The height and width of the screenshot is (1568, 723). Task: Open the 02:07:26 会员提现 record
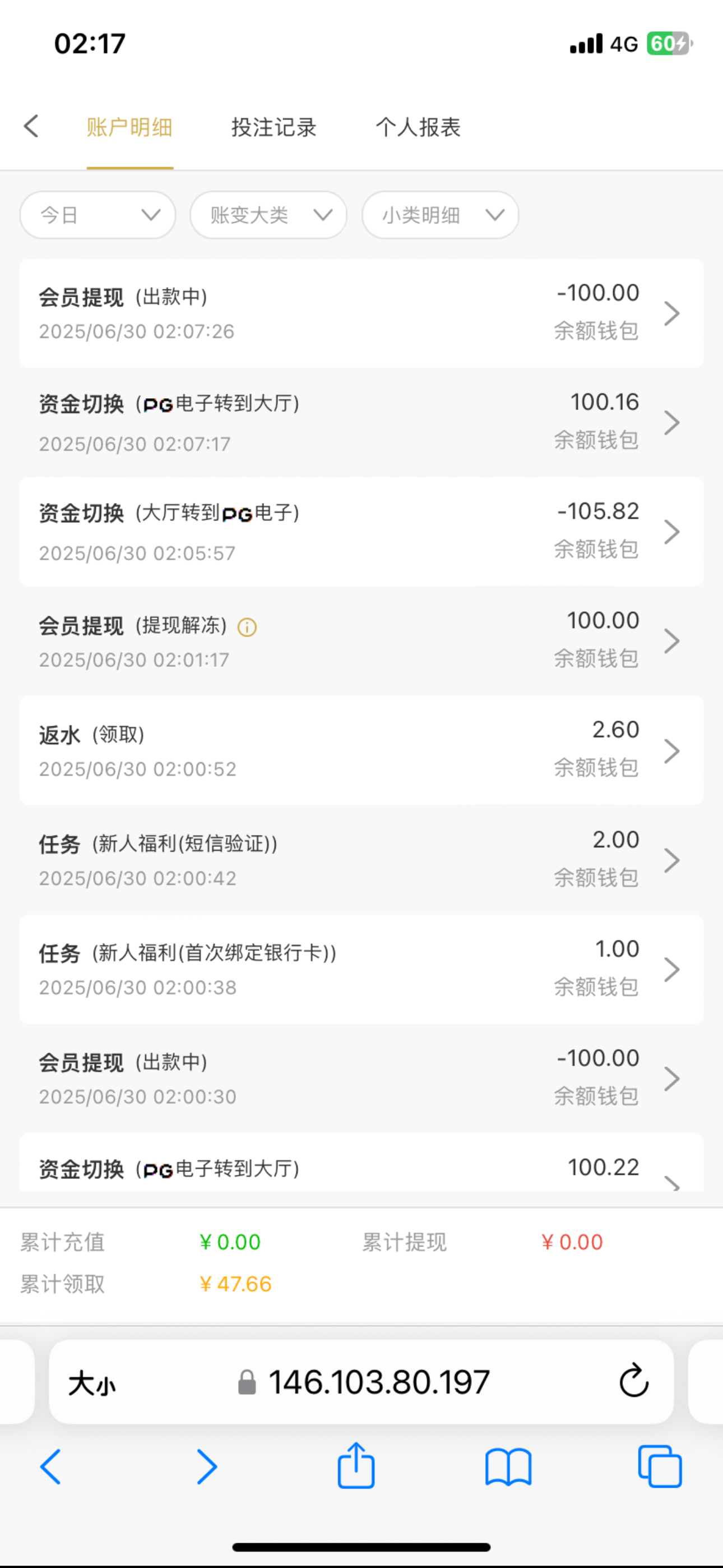tap(361, 313)
